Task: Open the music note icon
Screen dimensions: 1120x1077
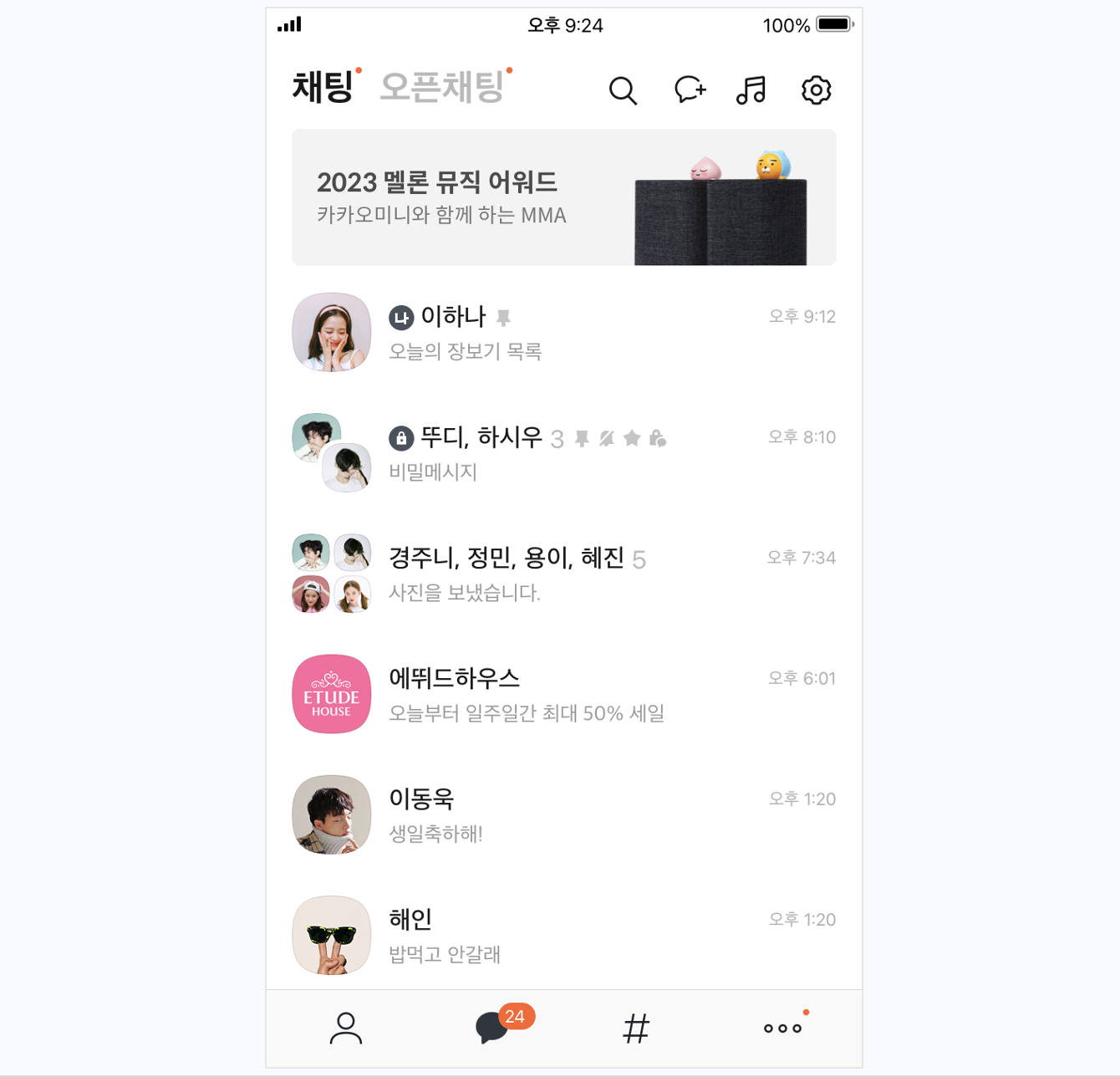Action: click(751, 90)
